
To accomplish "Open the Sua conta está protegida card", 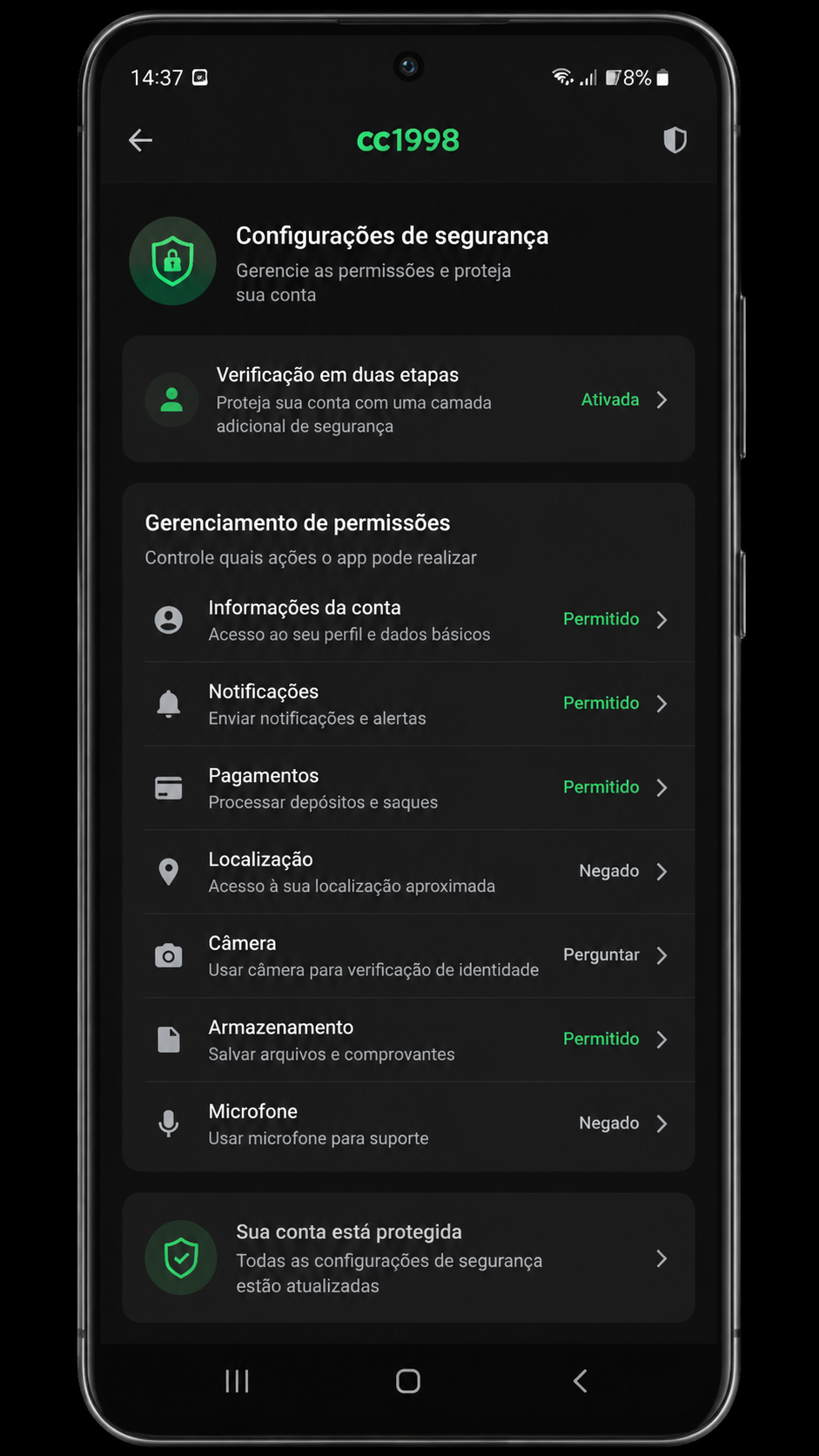I will tap(408, 1258).
